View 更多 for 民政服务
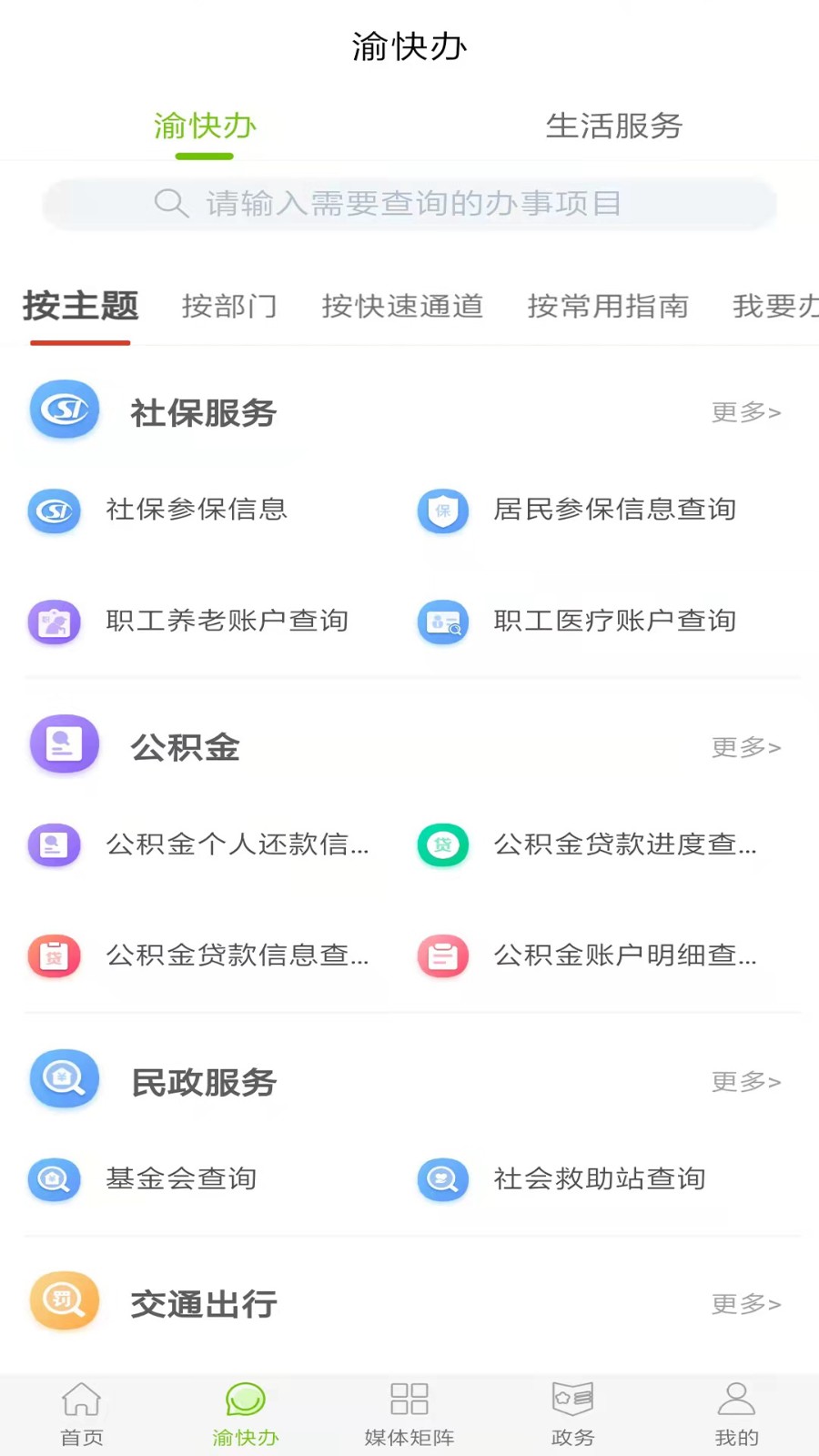819x1456 pixels. pyautogui.click(x=746, y=1082)
